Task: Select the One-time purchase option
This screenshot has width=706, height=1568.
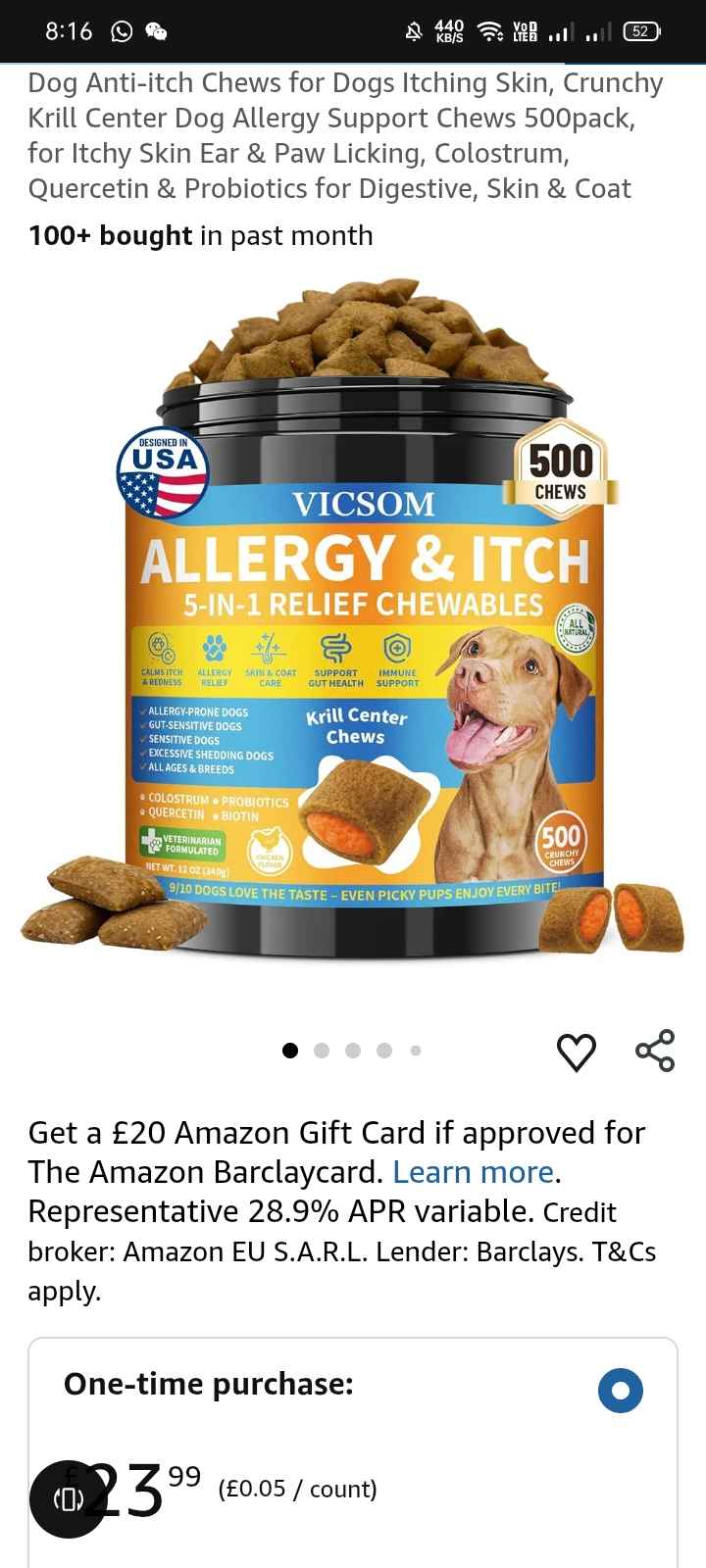Action: pos(620,1390)
